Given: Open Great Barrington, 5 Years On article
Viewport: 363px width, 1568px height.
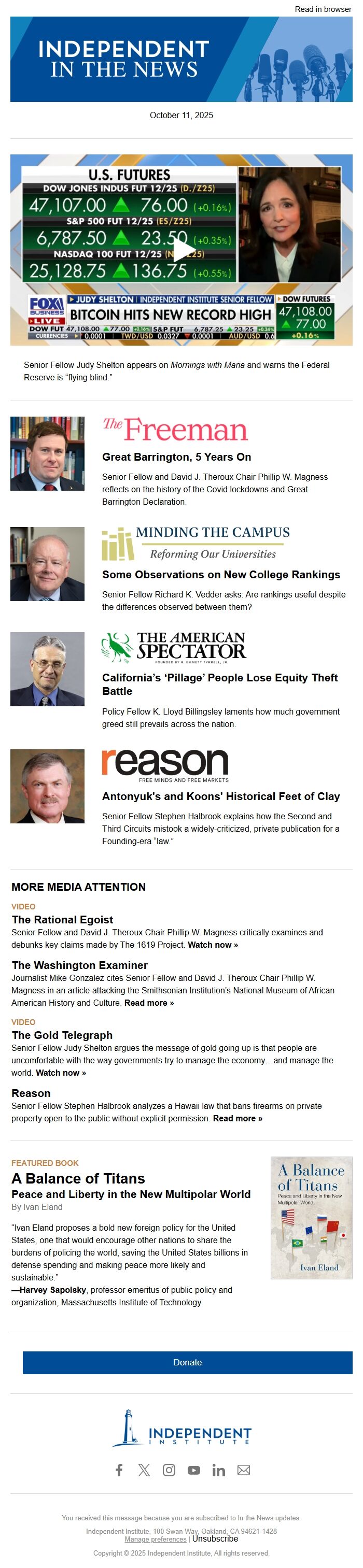Looking at the screenshot, I should point(177,457).
